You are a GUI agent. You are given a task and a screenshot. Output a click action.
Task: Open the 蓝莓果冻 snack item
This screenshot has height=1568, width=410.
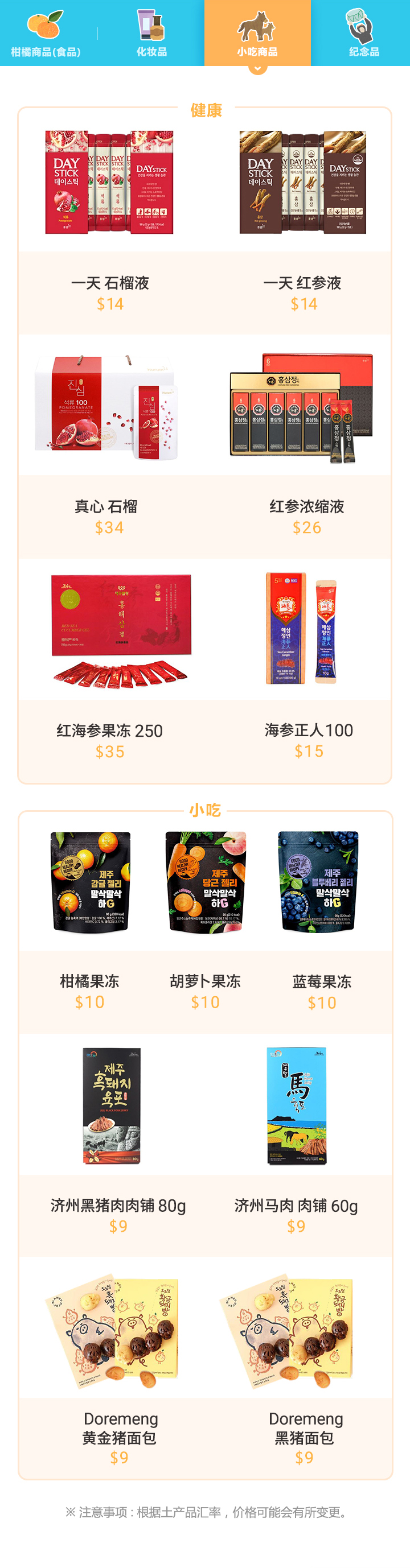pyautogui.click(x=319, y=882)
